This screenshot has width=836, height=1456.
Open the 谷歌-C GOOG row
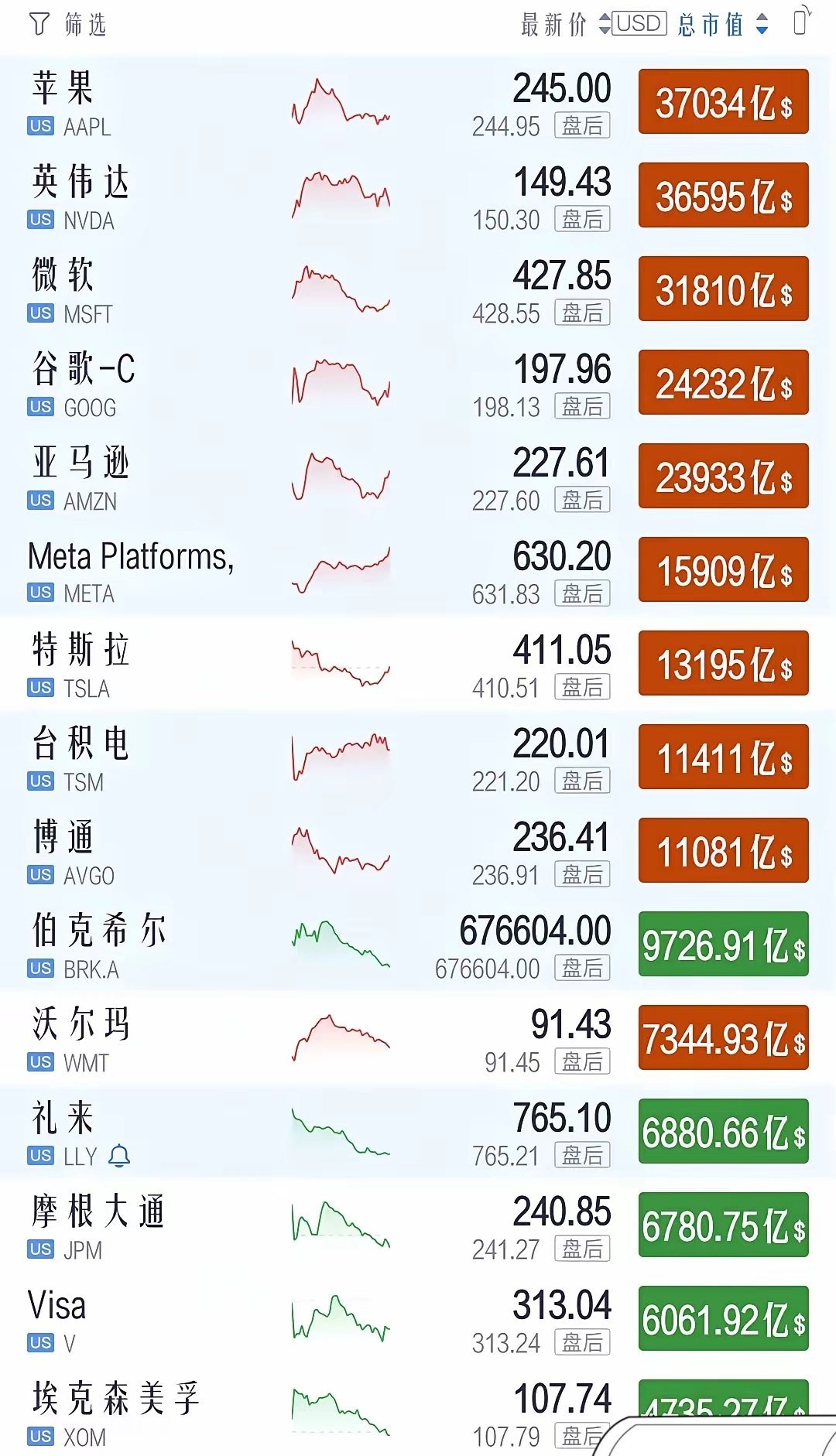click(x=418, y=384)
